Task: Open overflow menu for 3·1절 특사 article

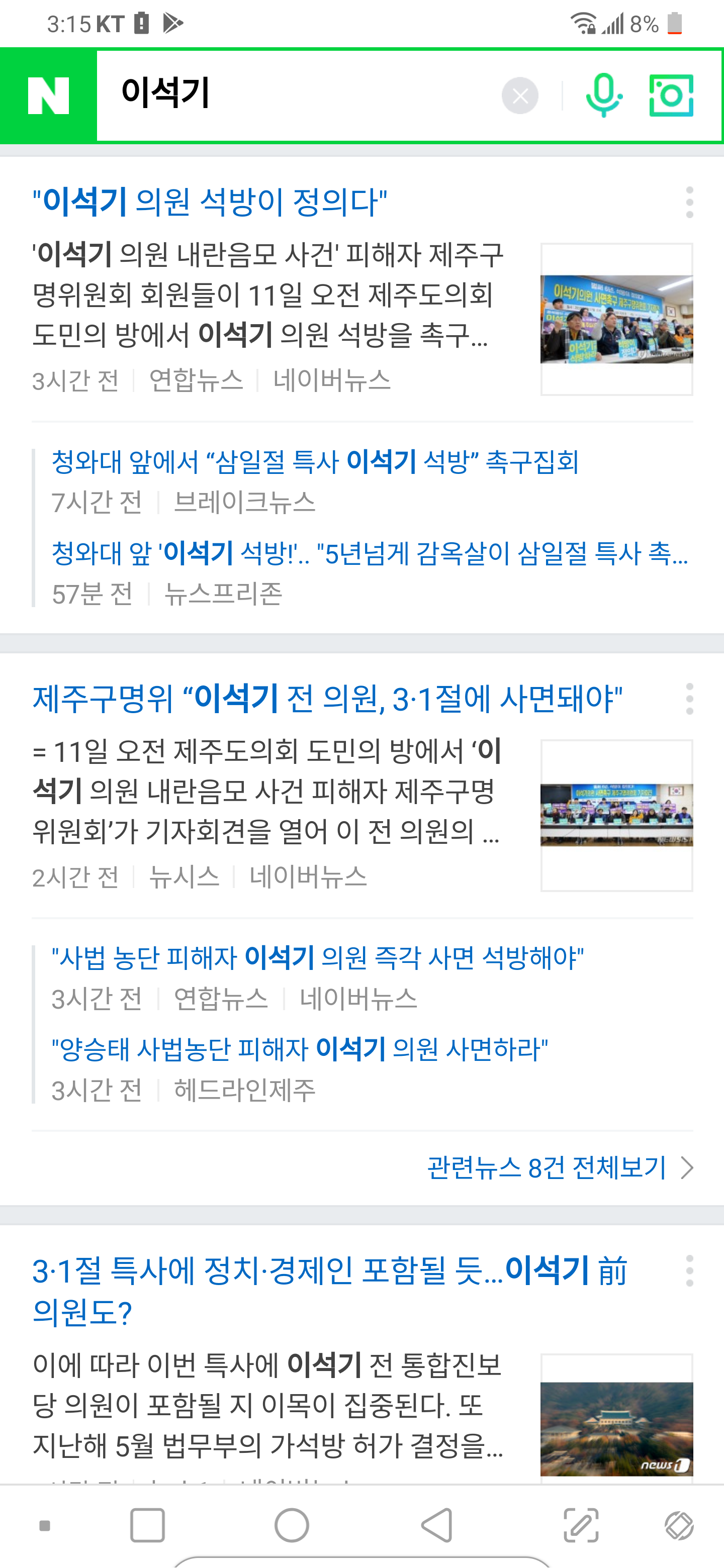Action: [689, 1271]
